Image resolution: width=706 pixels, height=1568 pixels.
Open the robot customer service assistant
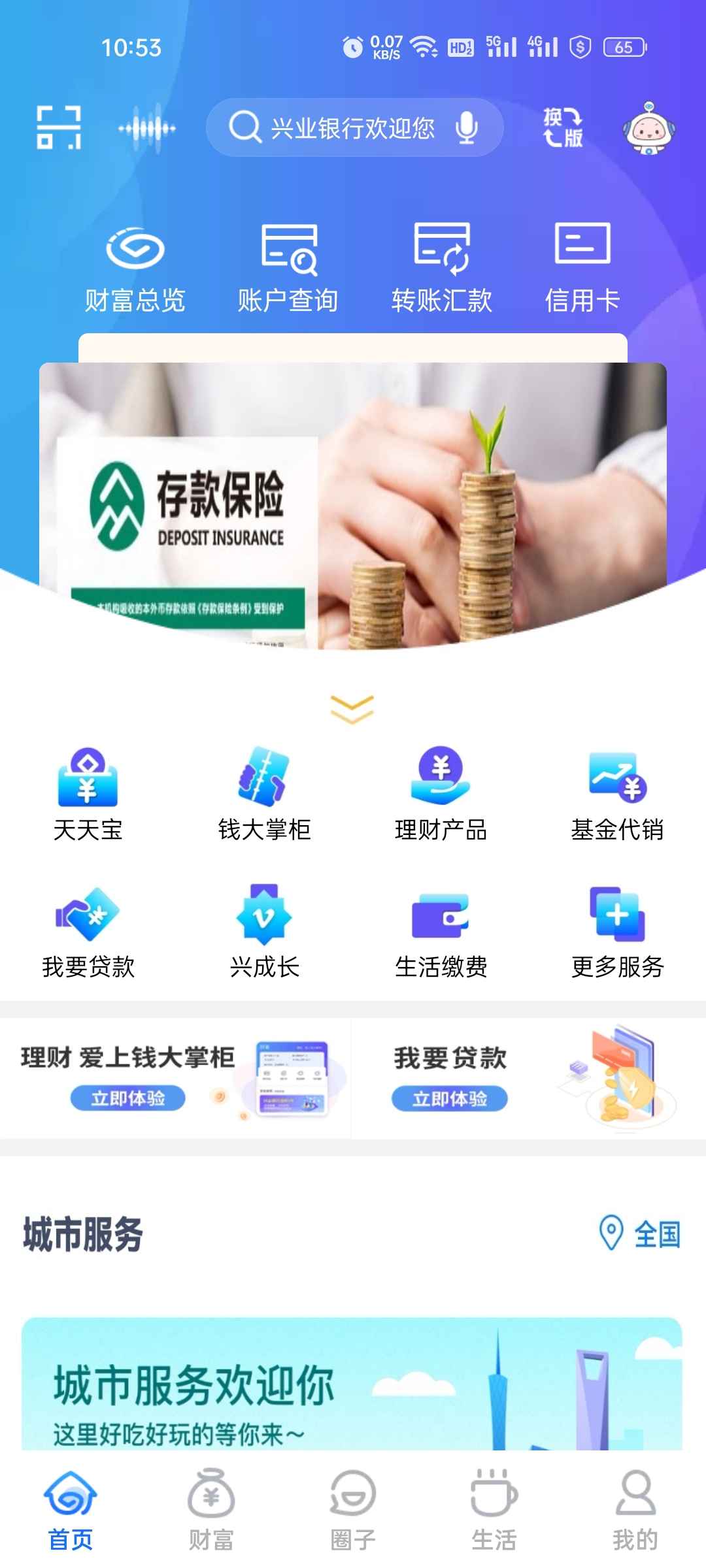pos(648,129)
